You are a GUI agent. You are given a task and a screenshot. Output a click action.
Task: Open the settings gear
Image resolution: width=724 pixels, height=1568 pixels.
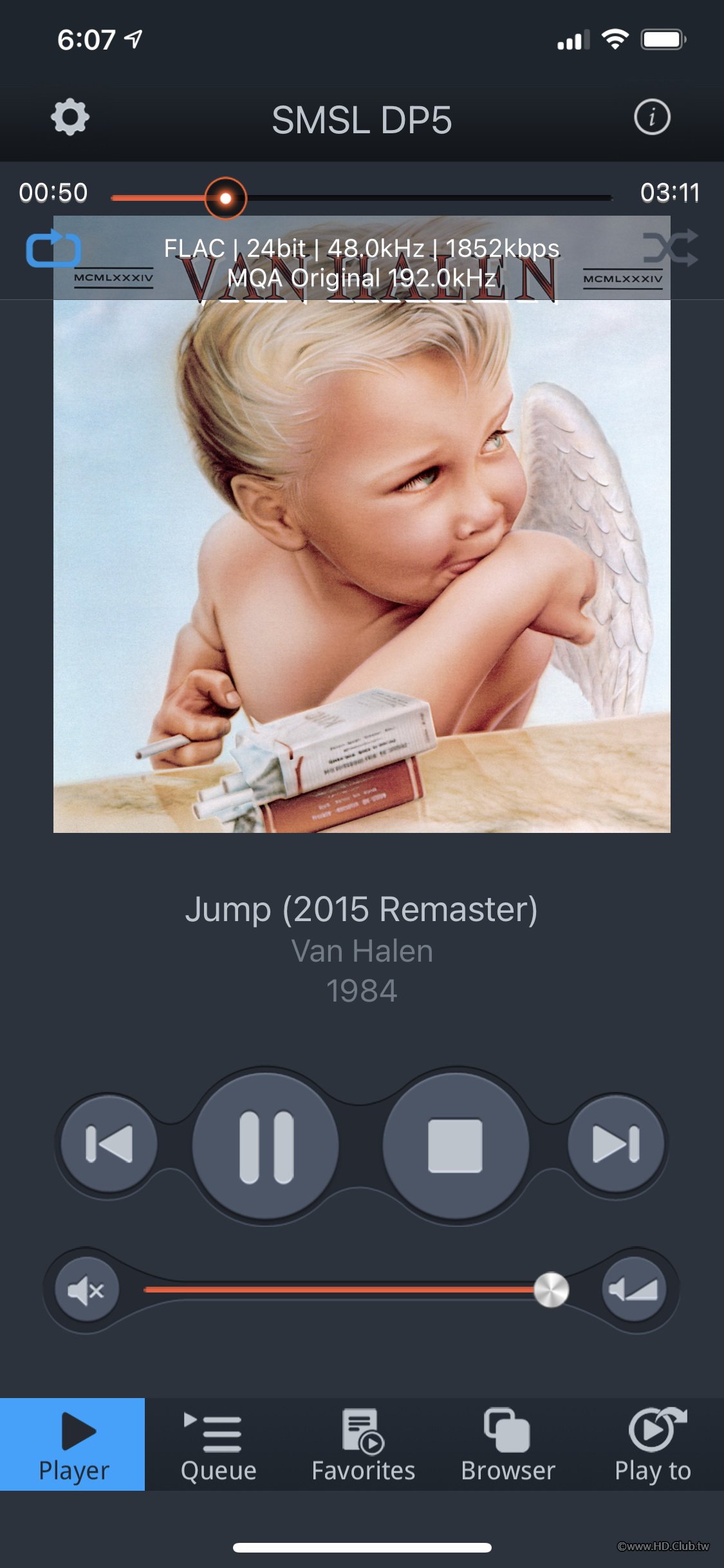(x=70, y=118)
